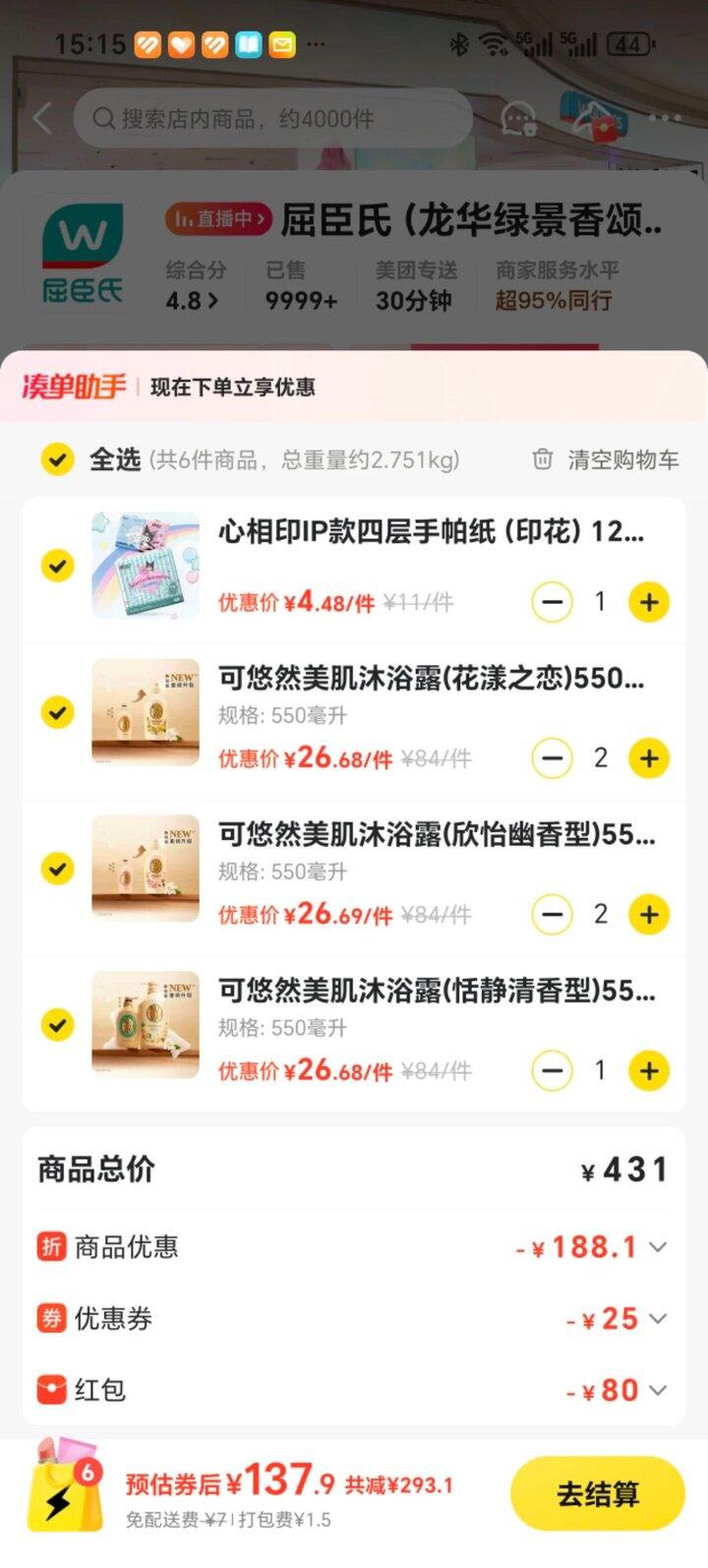Go back with the top-left arrow

[41, 119]
